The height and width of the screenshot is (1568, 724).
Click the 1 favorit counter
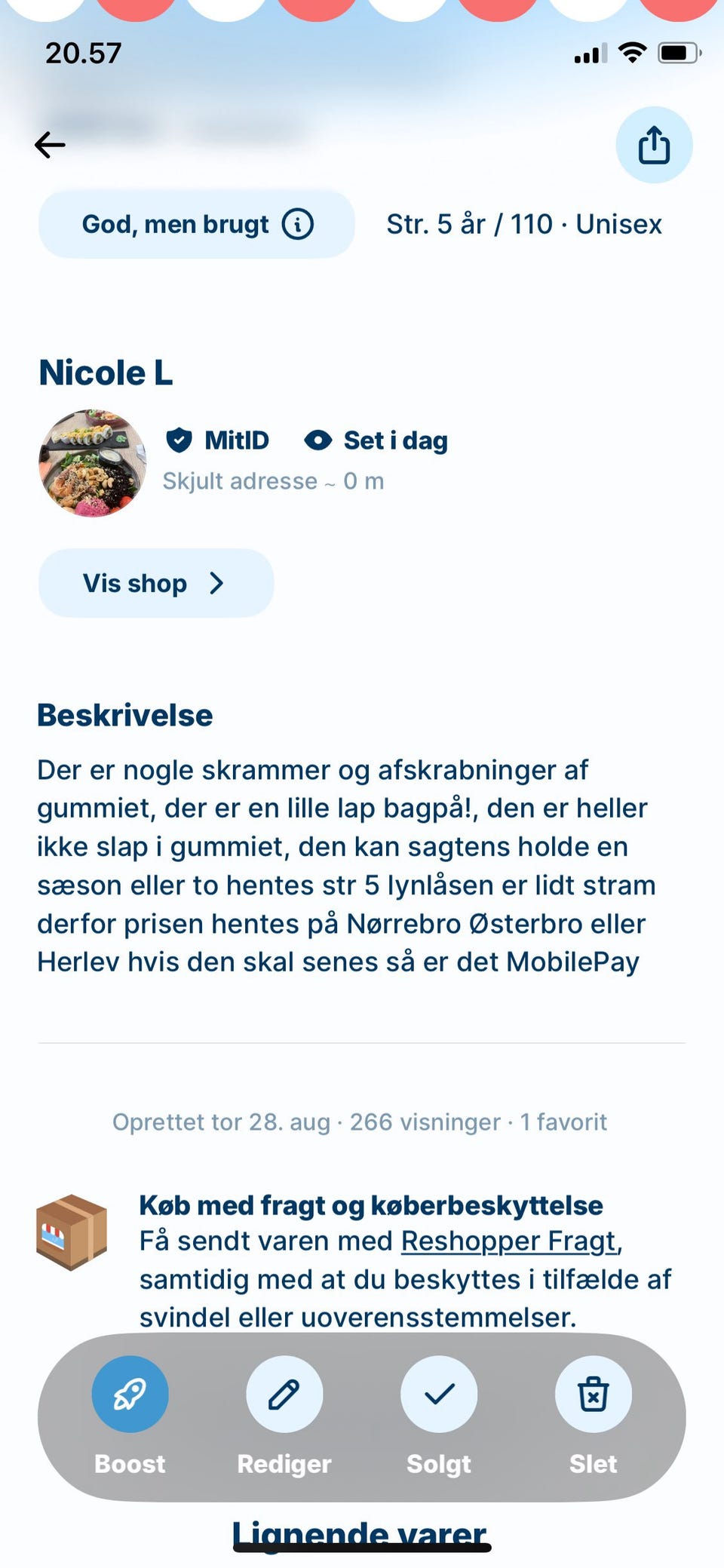click(x=562, y=1122)
